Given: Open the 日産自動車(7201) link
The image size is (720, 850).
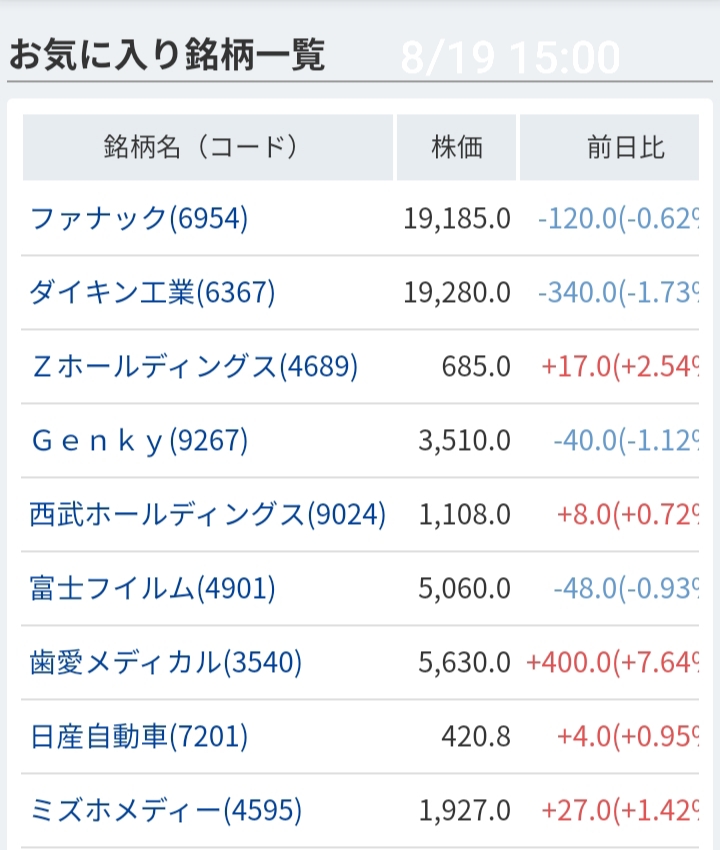Looking at the screenshot, I should click(x=139, y=737).
